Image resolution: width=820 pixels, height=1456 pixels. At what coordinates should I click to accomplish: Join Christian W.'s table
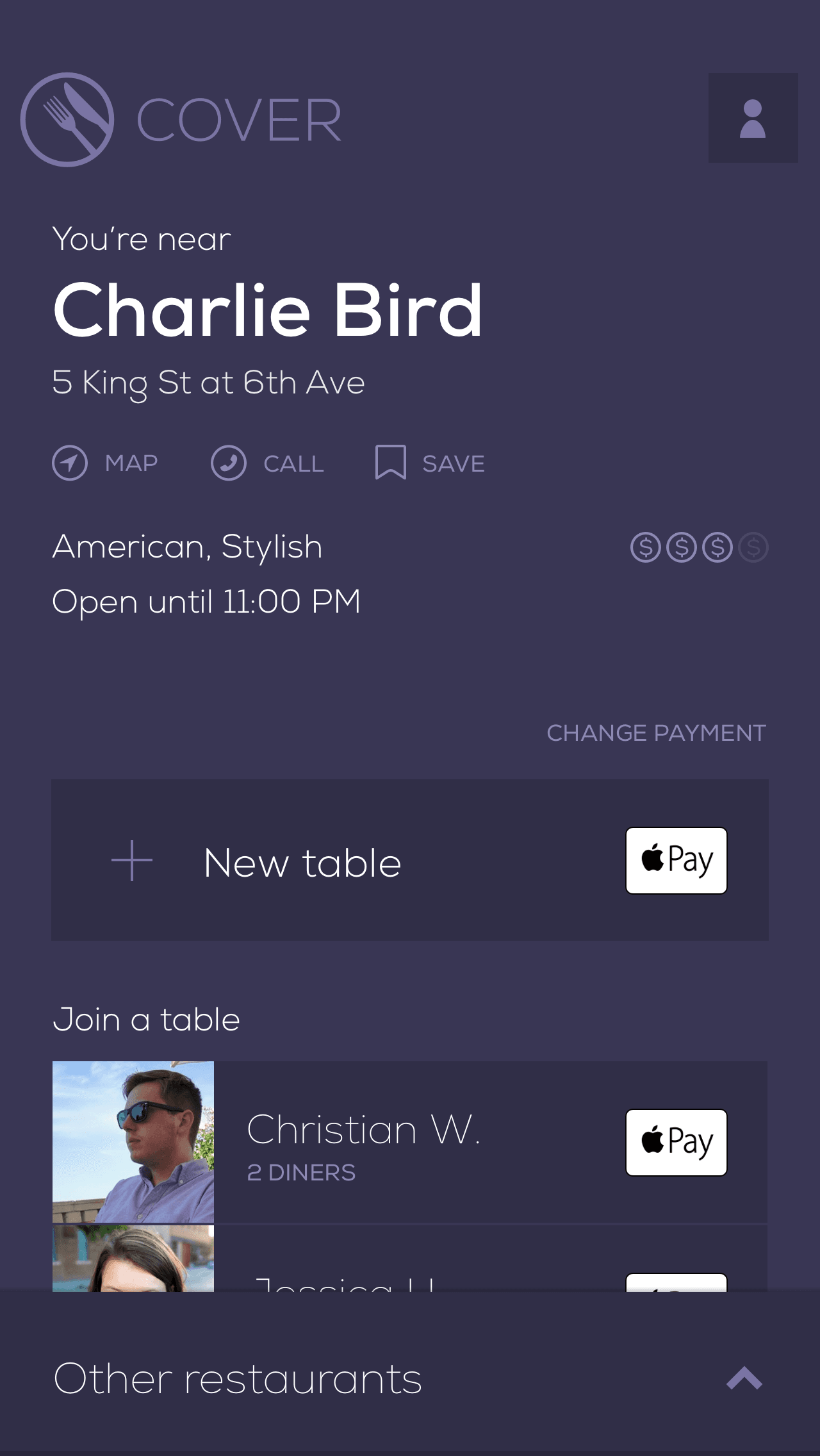410,1142
